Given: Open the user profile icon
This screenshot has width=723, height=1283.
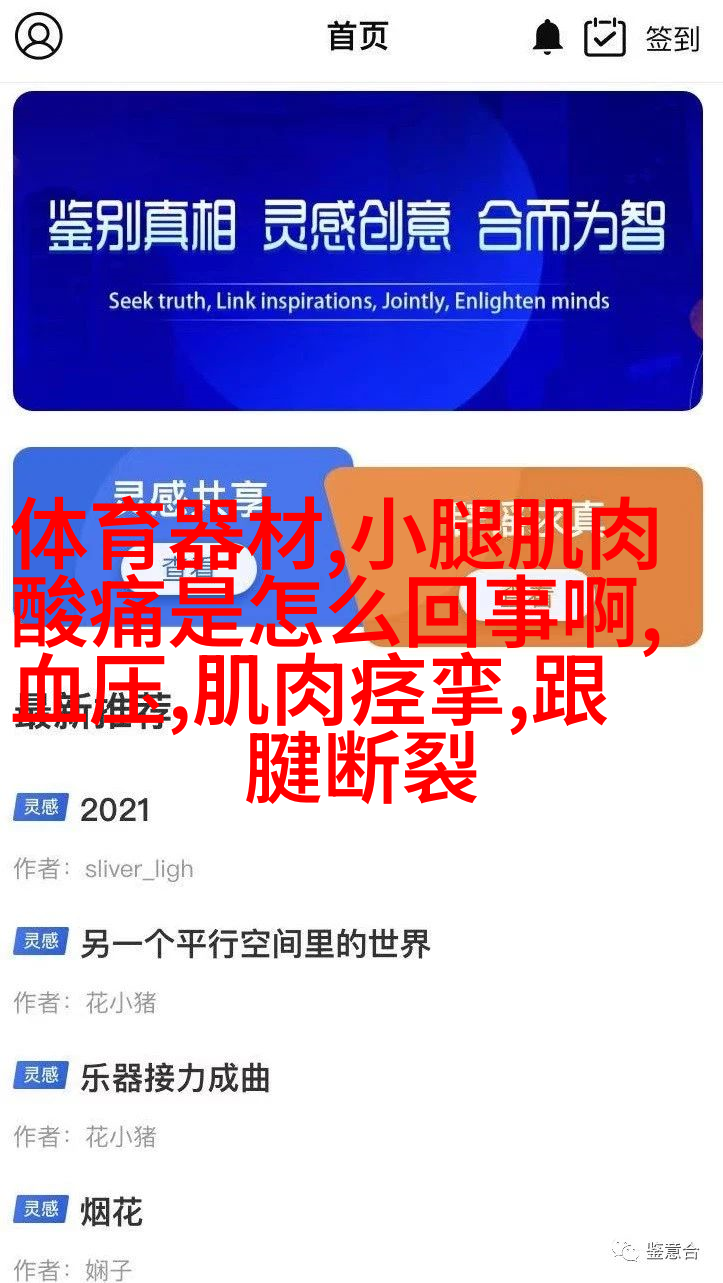Looking at the screenshot, I should pyautogui.click(x=39, y=38).
